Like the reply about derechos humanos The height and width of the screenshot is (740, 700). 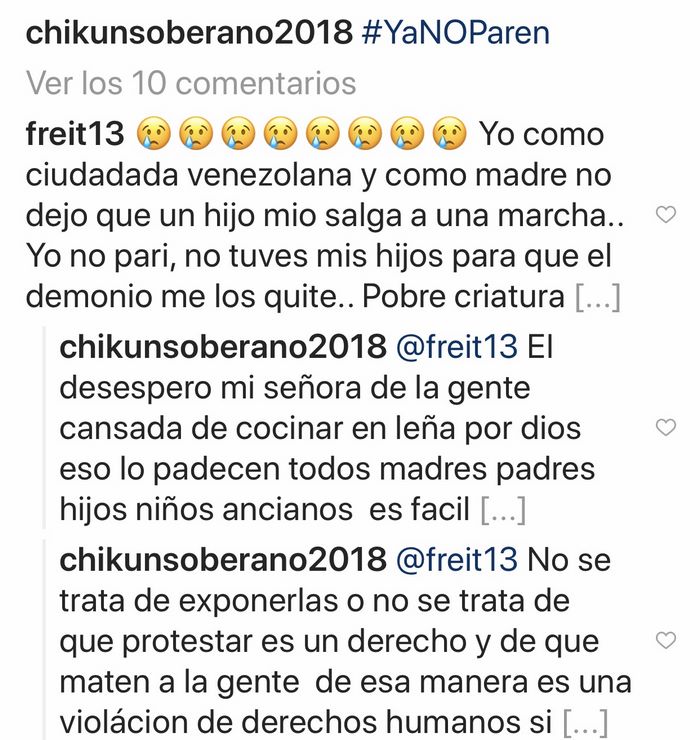point(665,640)
